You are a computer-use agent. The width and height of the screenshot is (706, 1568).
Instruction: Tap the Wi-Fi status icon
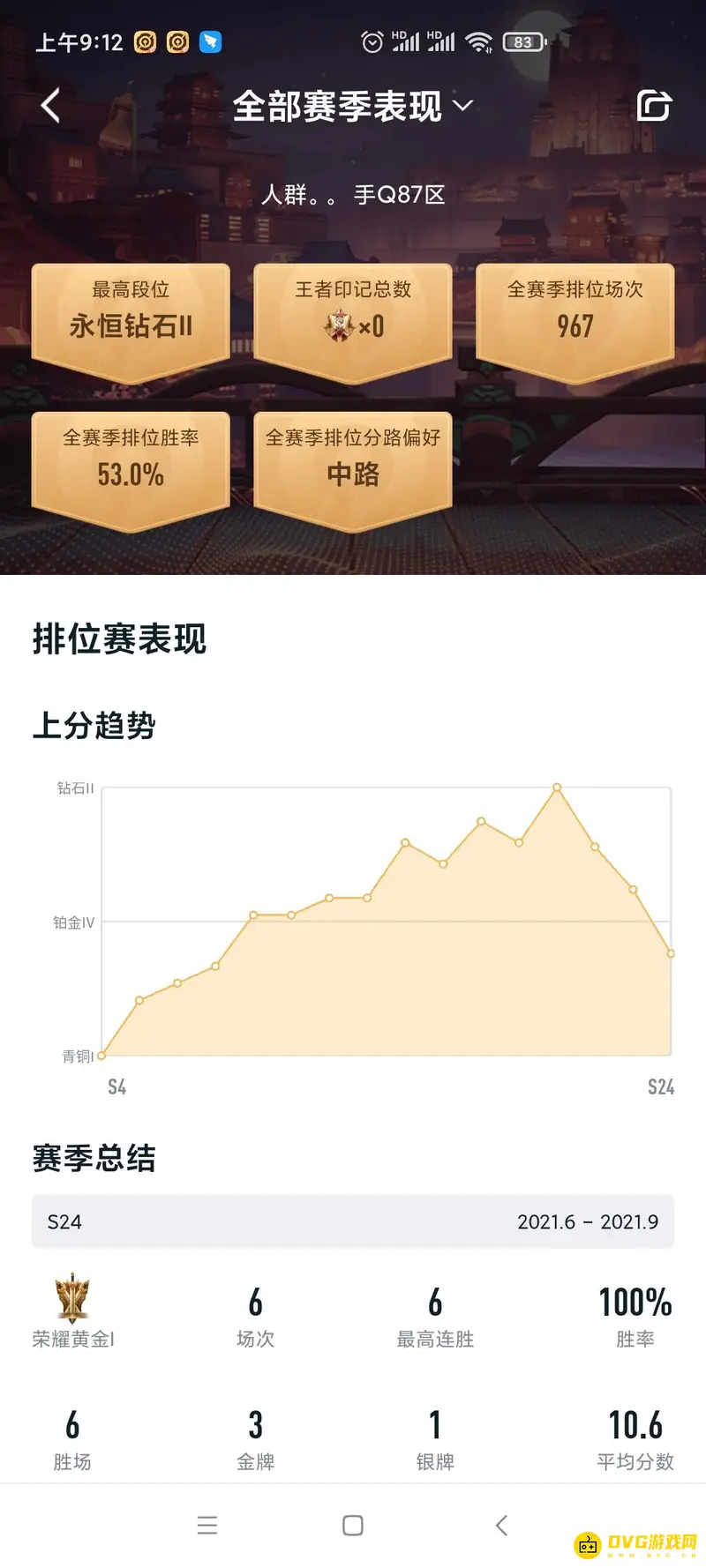click(x=480, y=41)
